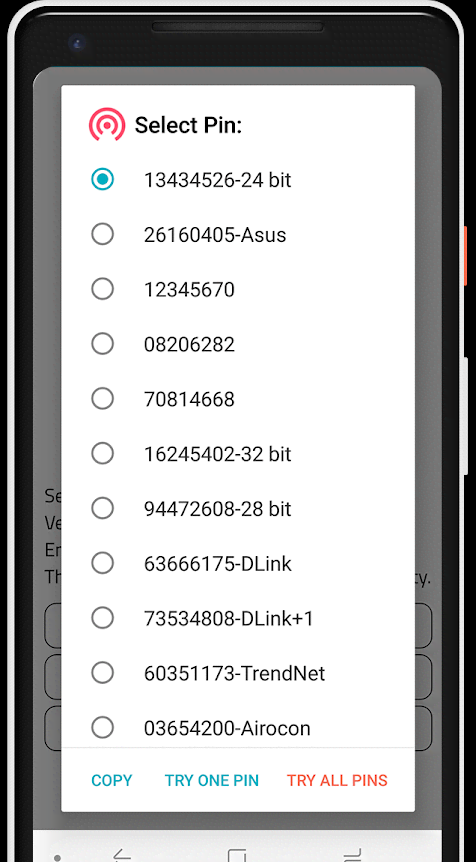Select the 73534808-DLink+1 pin
476x862 pixels.
(237, 618)
